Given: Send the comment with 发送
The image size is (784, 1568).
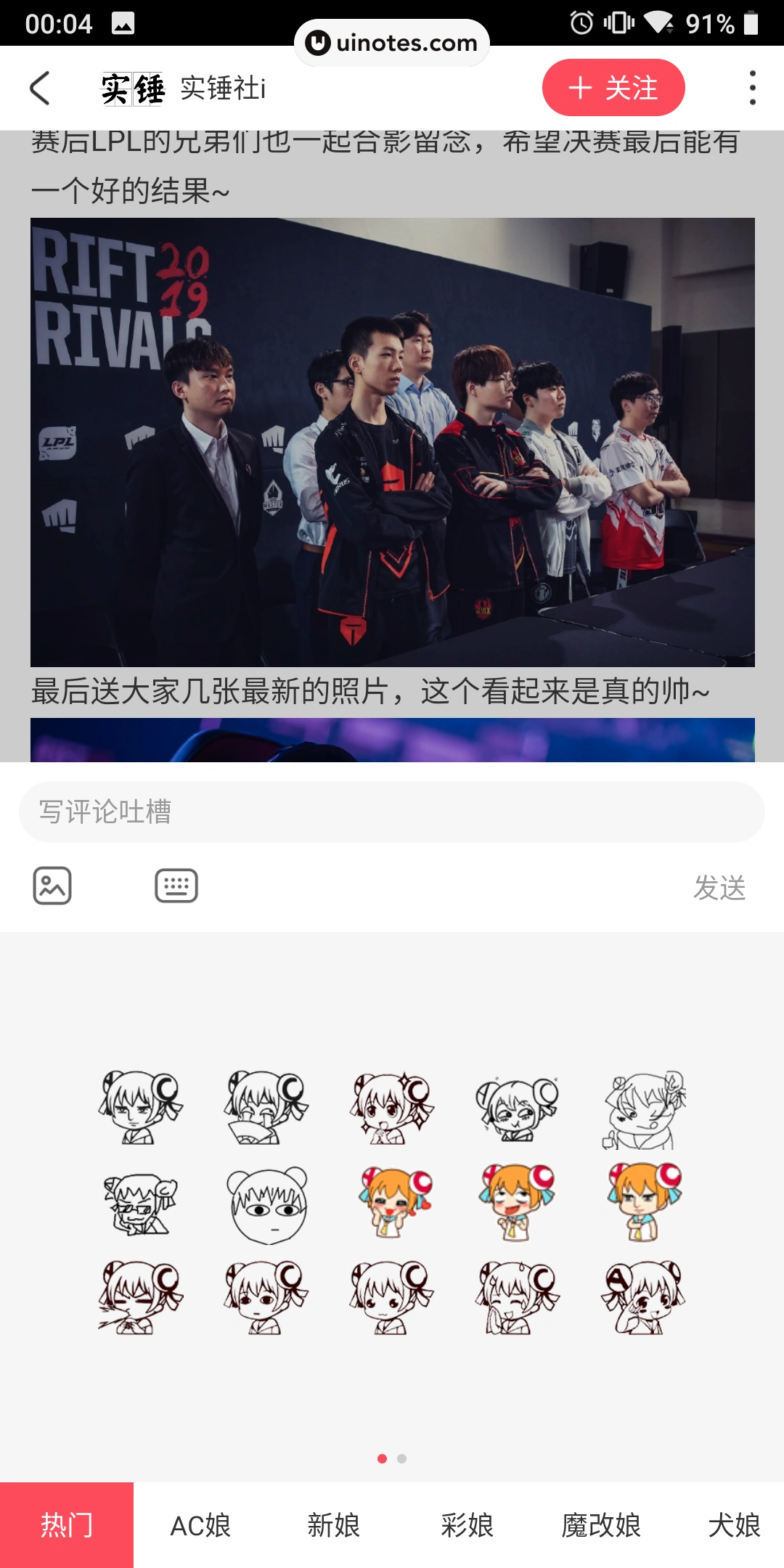Looking at the screenshot, I should (x=719, y=887).
